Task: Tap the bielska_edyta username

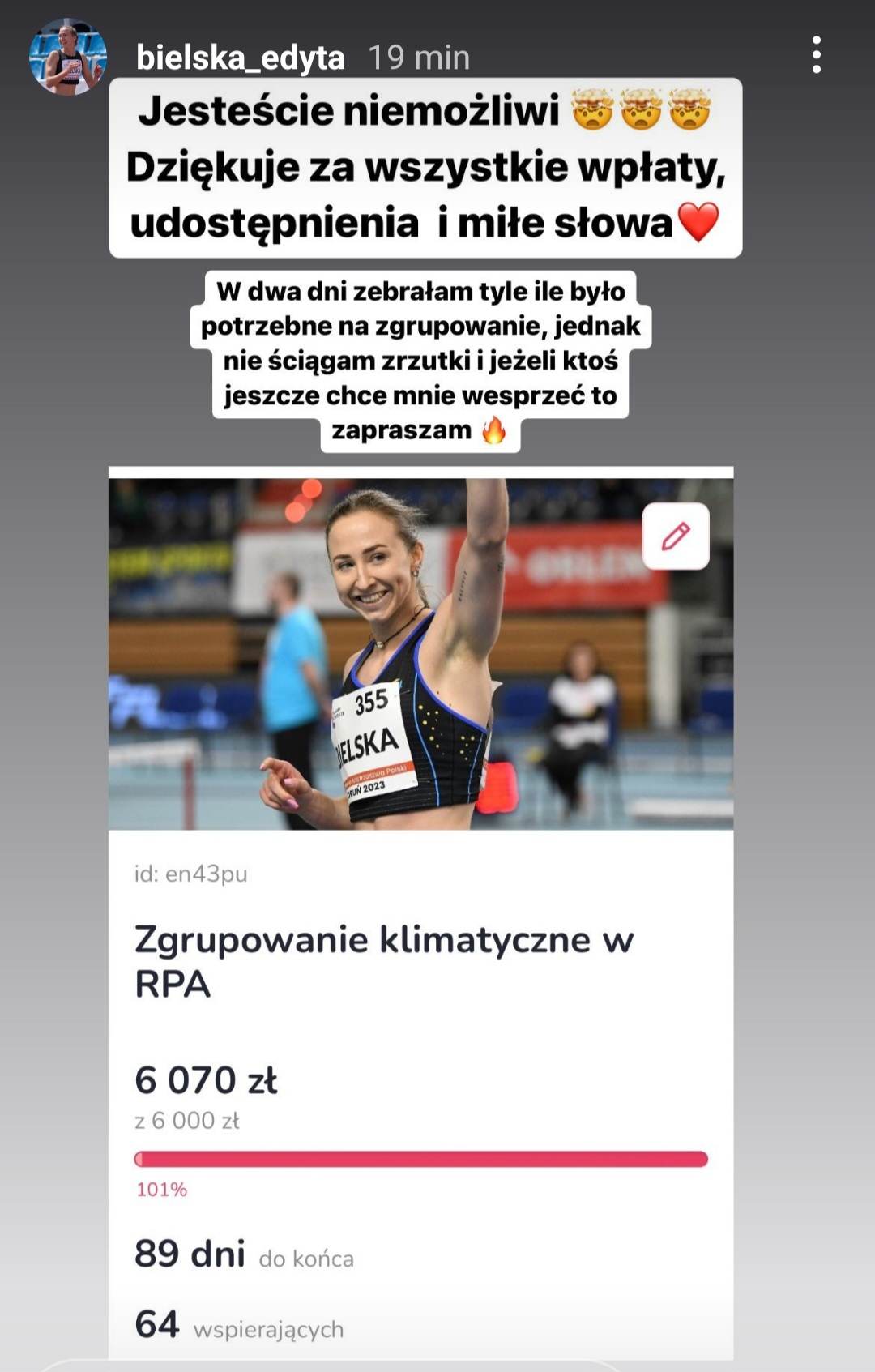Action: (240, 58)
